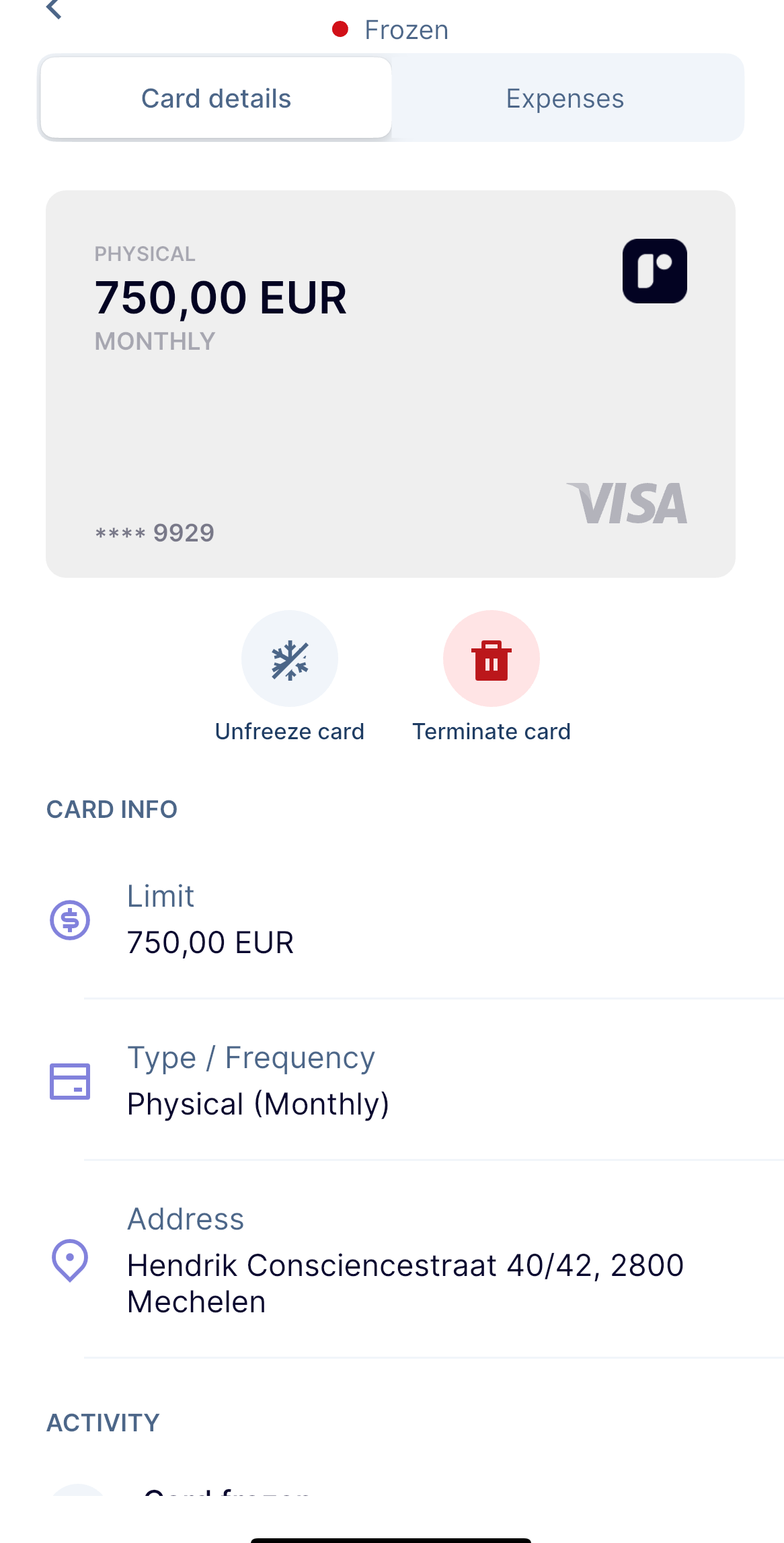Go back using the top-left arrow
Screen dimensions: 784x1543
54,9
